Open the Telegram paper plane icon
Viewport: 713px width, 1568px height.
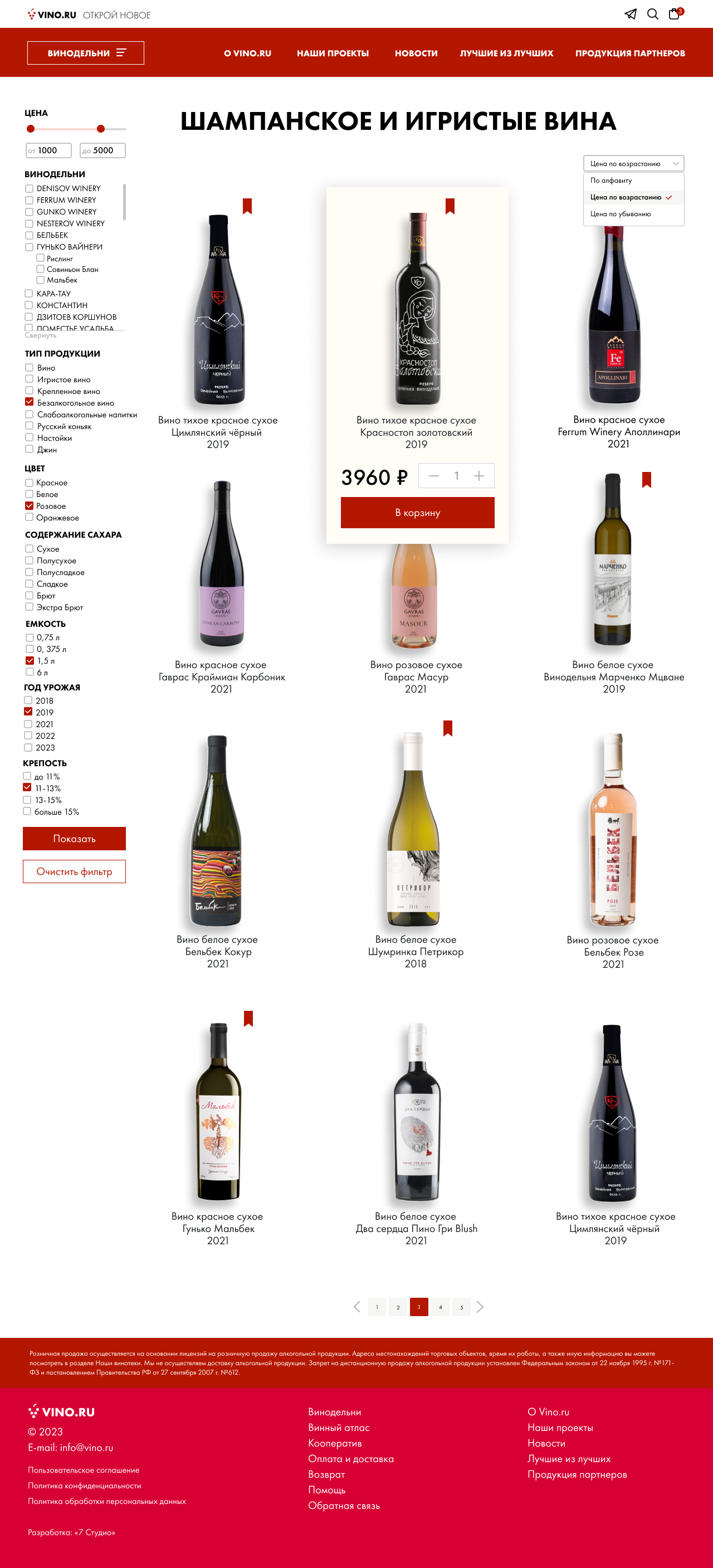[630, 14]
